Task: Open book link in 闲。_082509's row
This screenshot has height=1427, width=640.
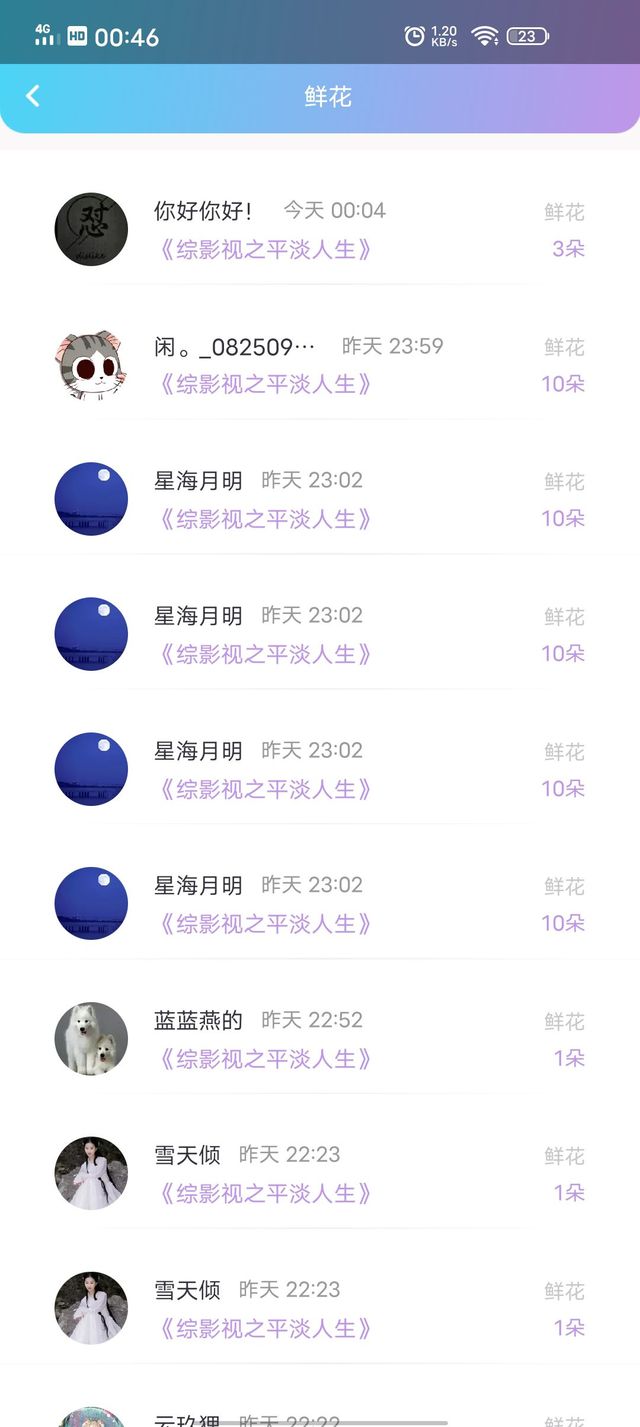Action: coord(265,384)
